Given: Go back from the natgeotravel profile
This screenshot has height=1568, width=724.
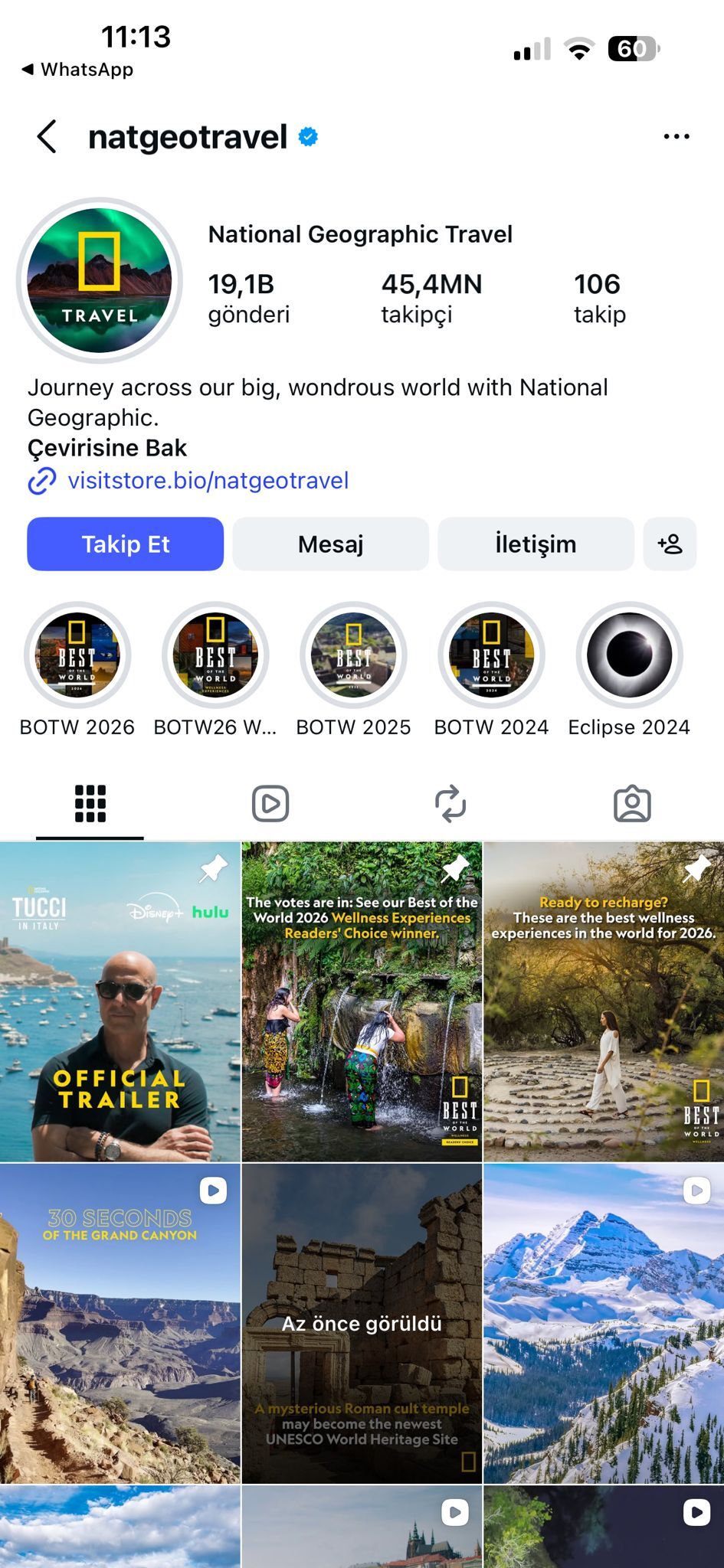Looking at the screenshot, I should (x=48, y=137).
